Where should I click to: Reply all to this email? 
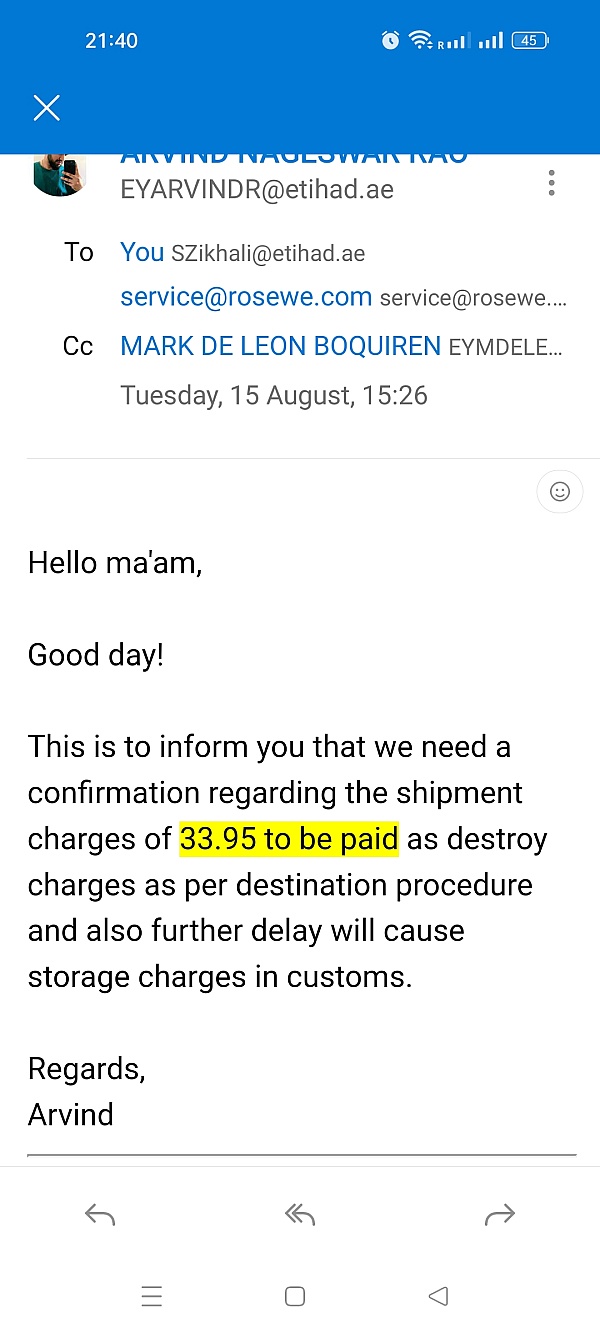pos(300,1215)
